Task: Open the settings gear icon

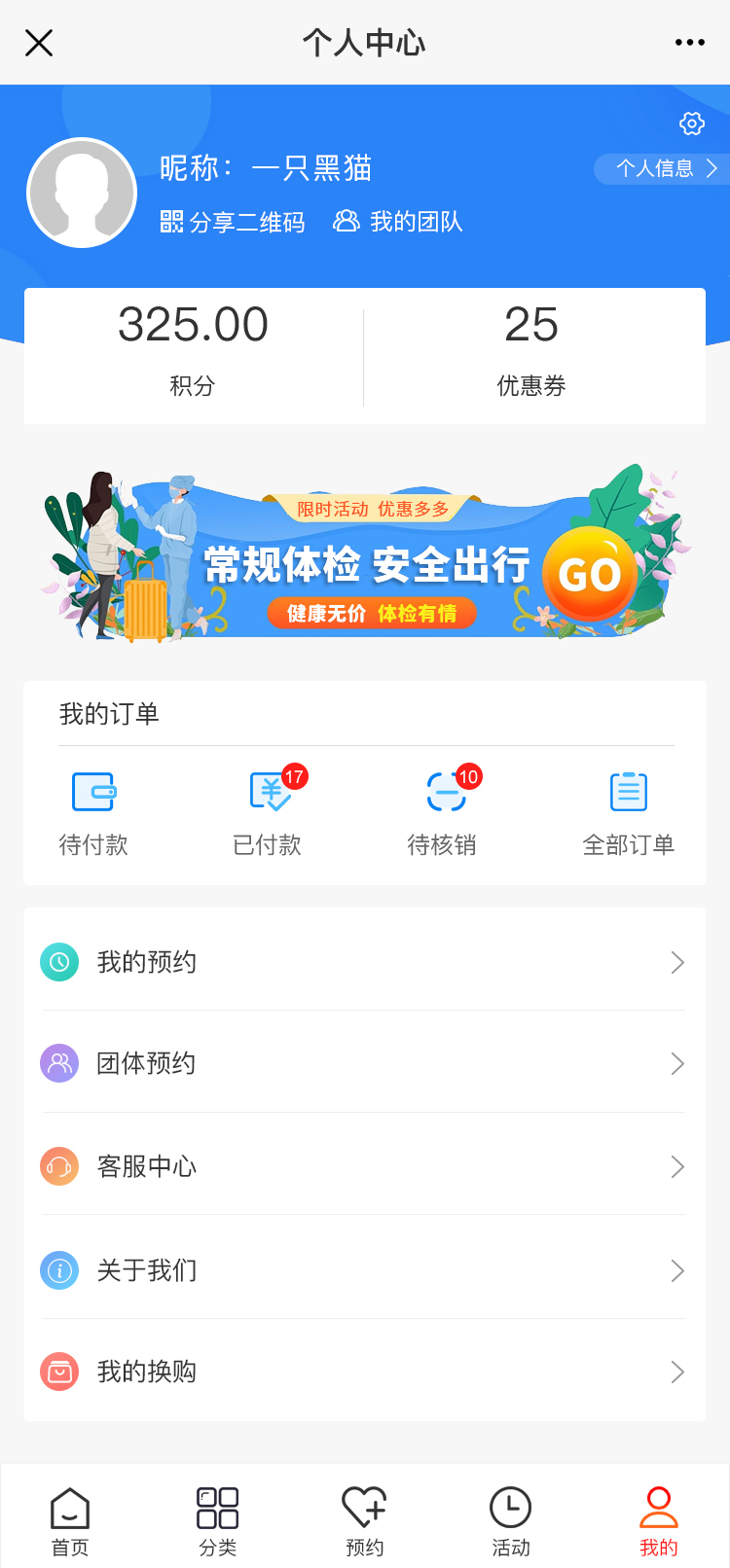Action: coord(692,124)
